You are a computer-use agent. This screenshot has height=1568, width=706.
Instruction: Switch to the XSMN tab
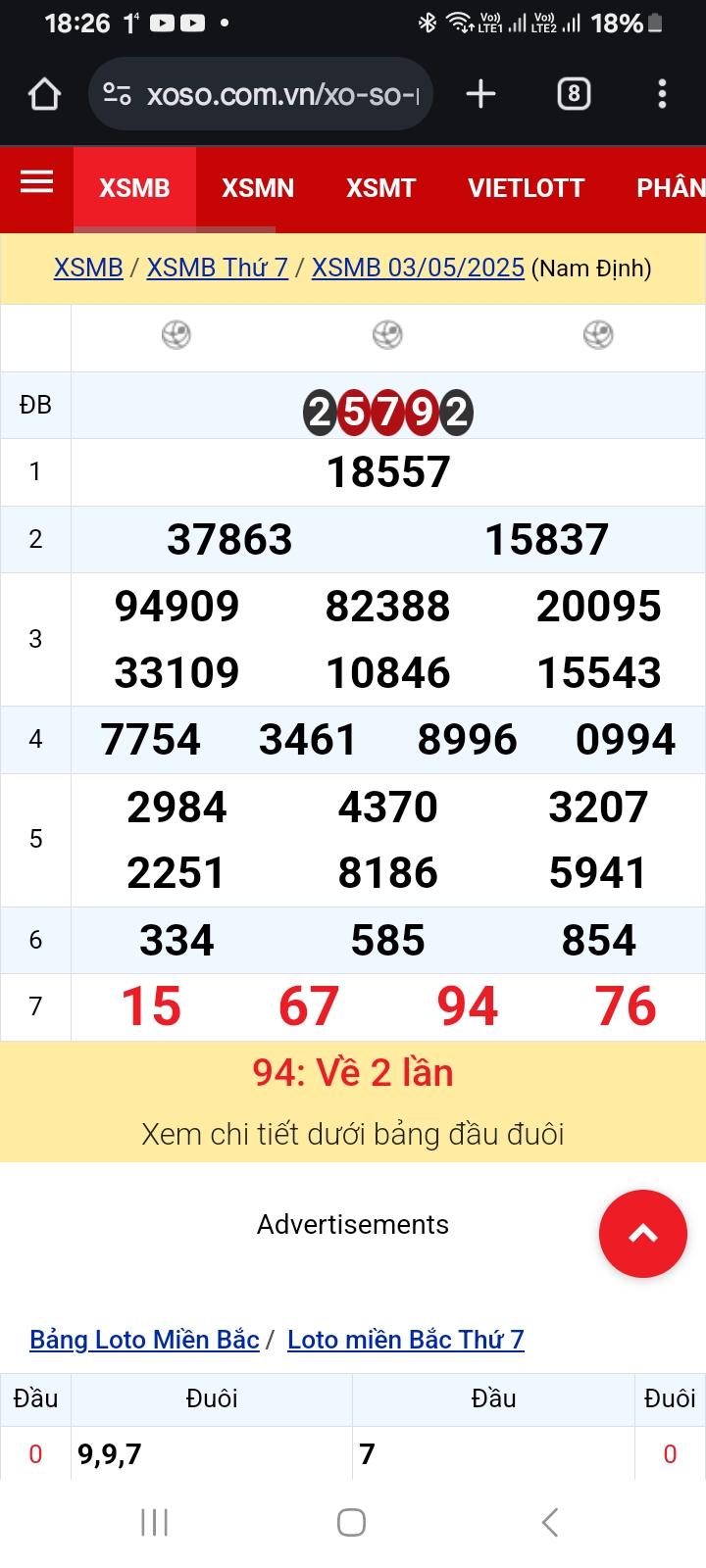pos(258,188)
